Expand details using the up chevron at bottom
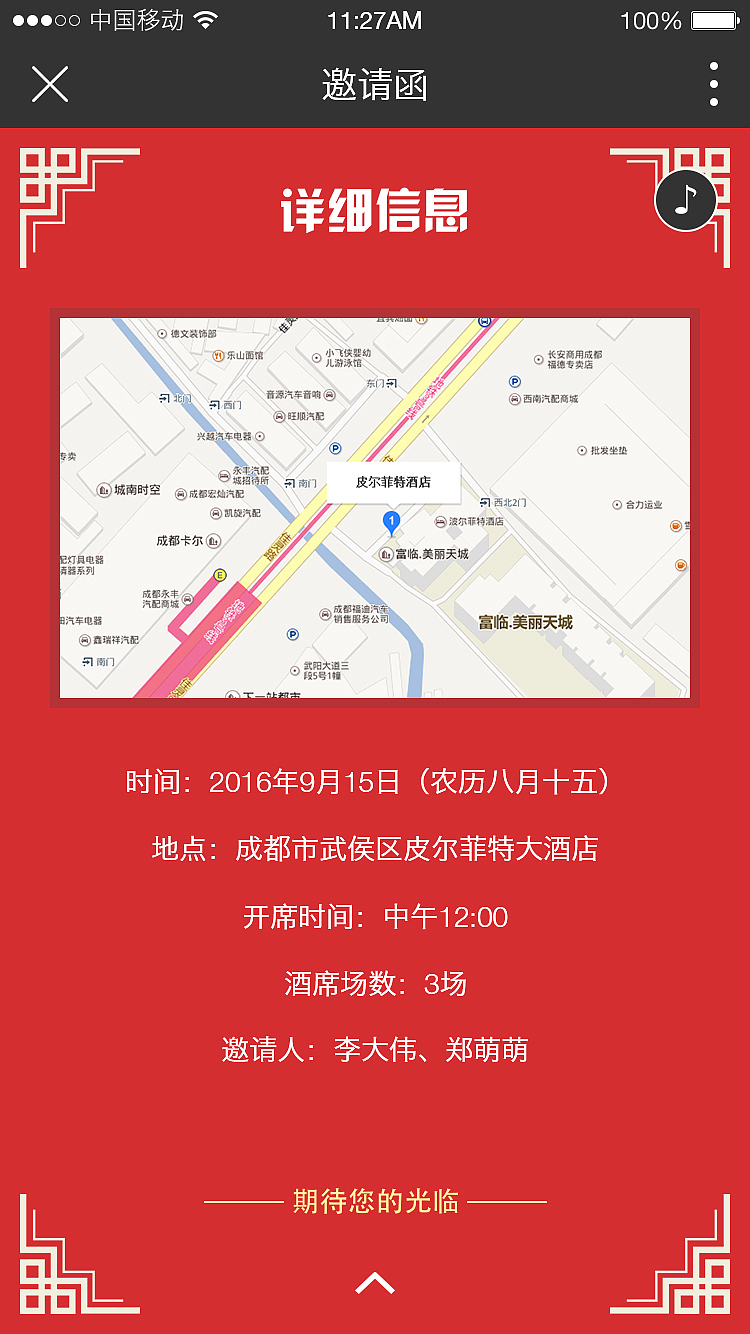The image size is (750, 1334). [x=375, y=1282]
